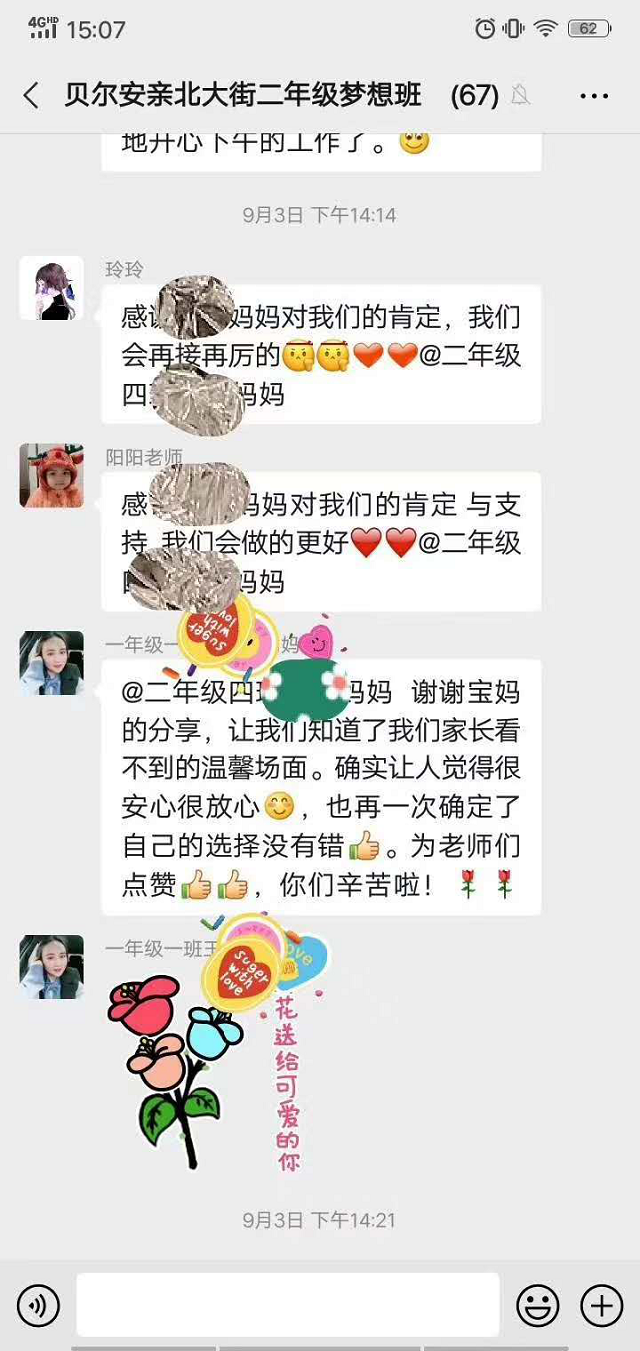
Task: Open the emoji picker
Action: [x=537, y=1305]
